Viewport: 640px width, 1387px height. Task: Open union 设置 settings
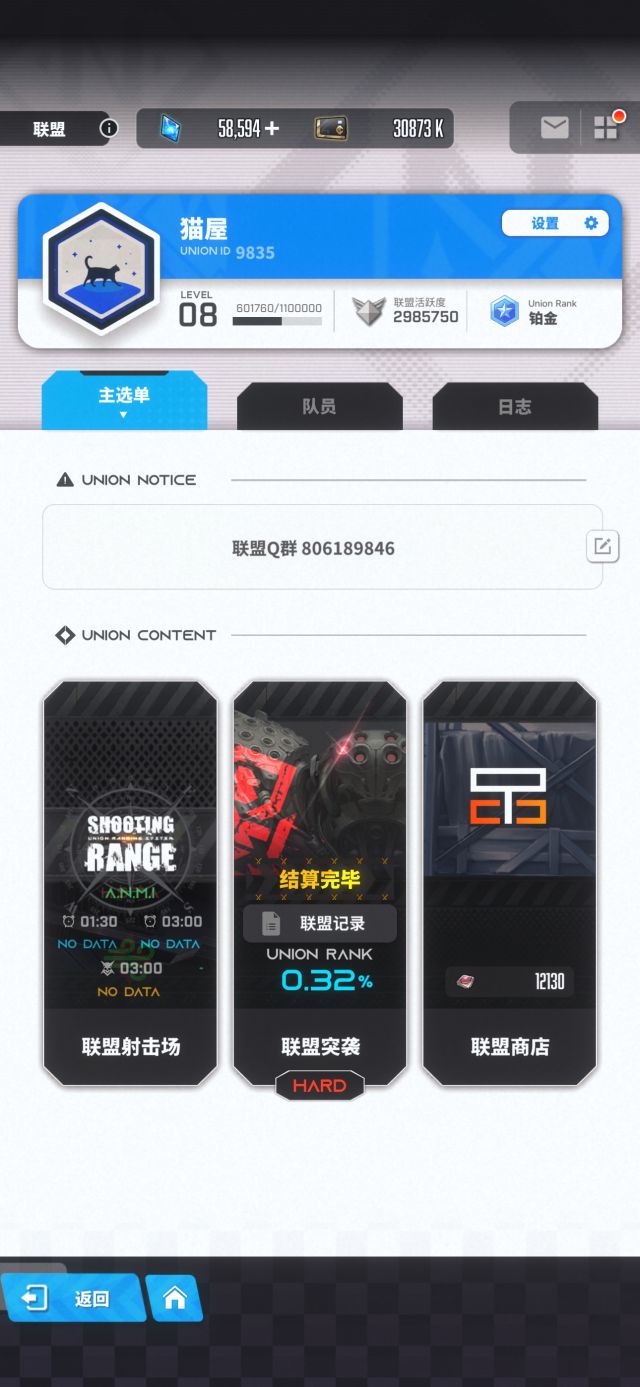click(563, 223)
